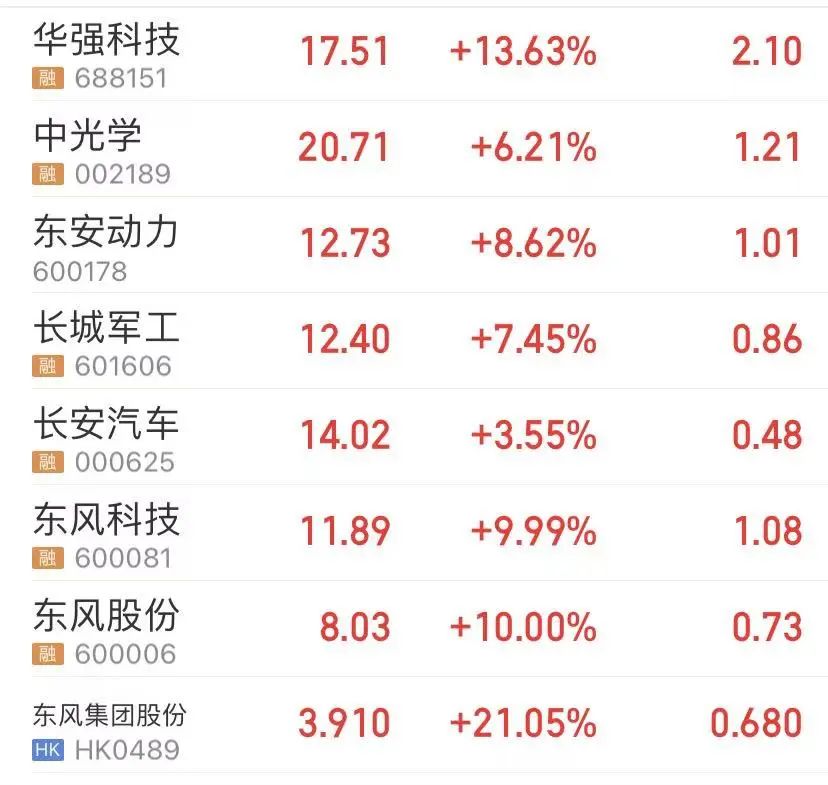Open the 东风股份 stock entry
The height and width of the screenshot is (785, 828).
click(x=107, y=616)
